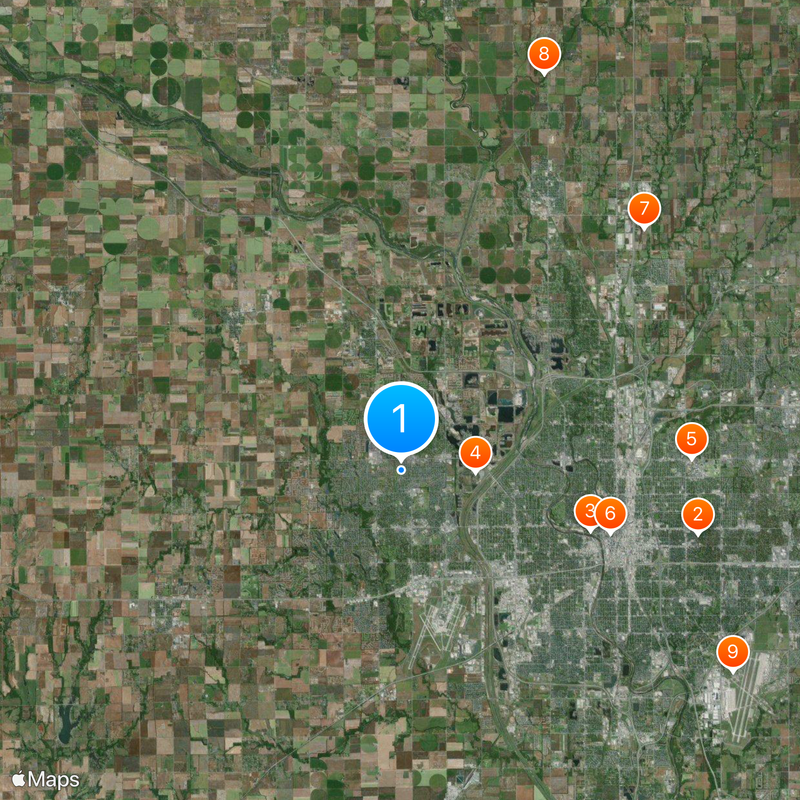Select the large blue pin numbered 1
The image size is (800, 800).
[x=401, y=417]
